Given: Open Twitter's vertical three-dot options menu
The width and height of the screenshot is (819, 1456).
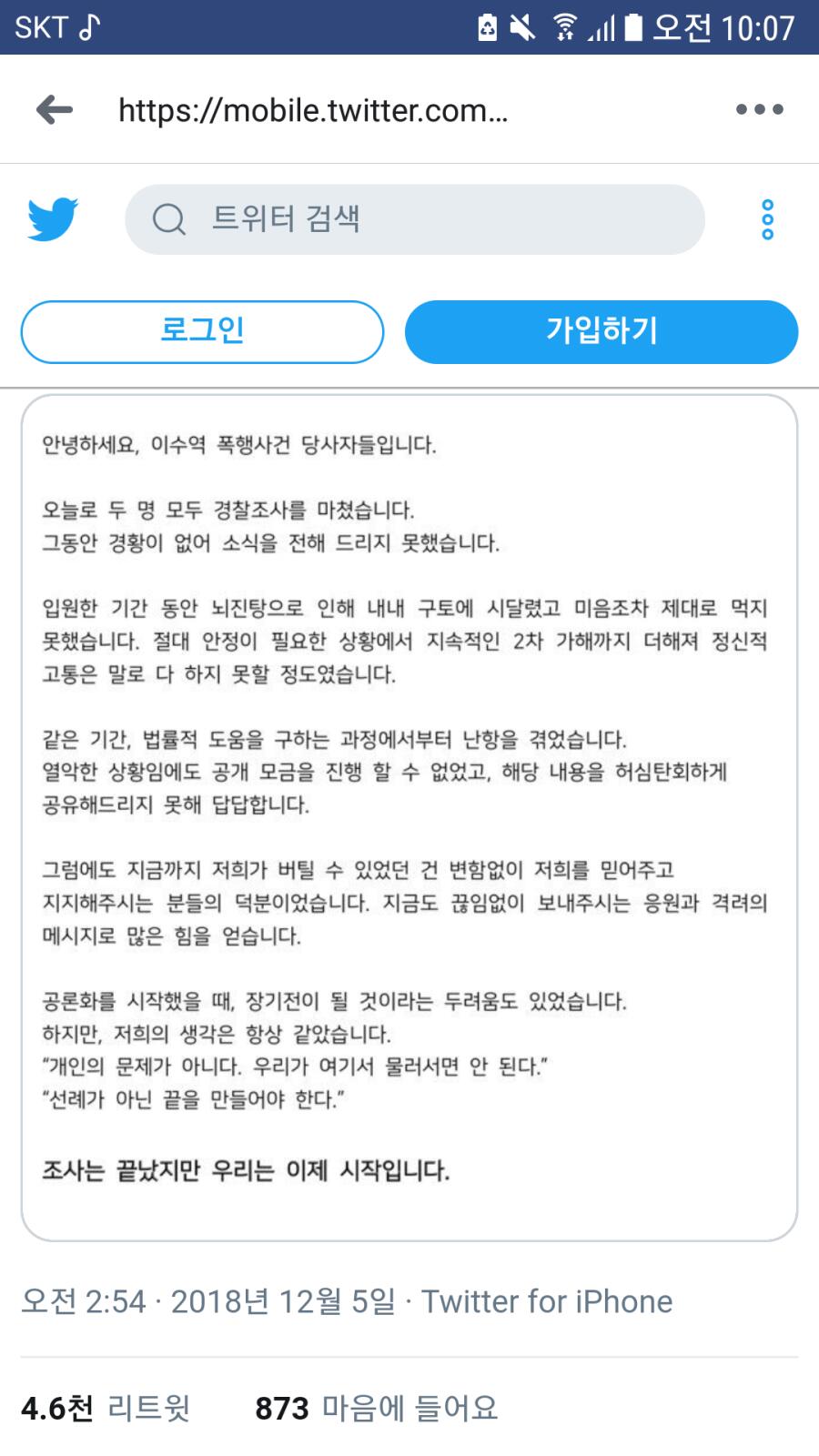Looking at the screenshot, I should tap(768, 219).
